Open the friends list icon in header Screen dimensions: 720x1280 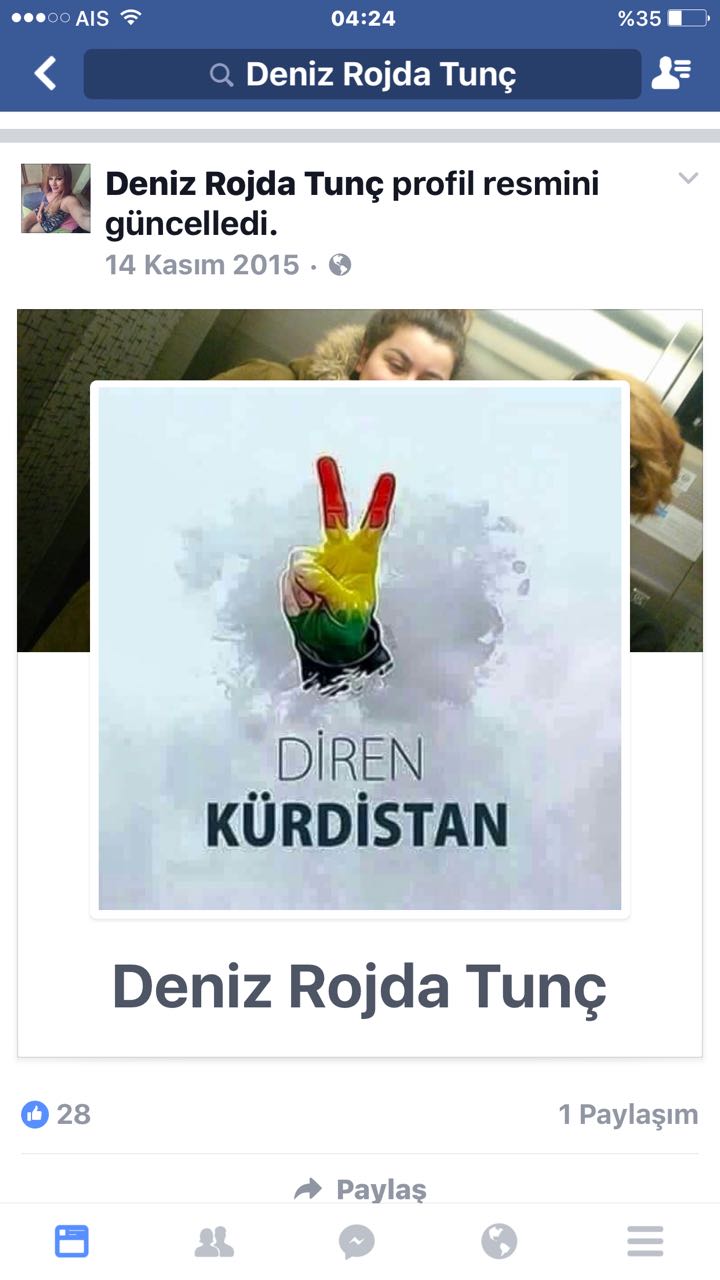pos(671,74)
